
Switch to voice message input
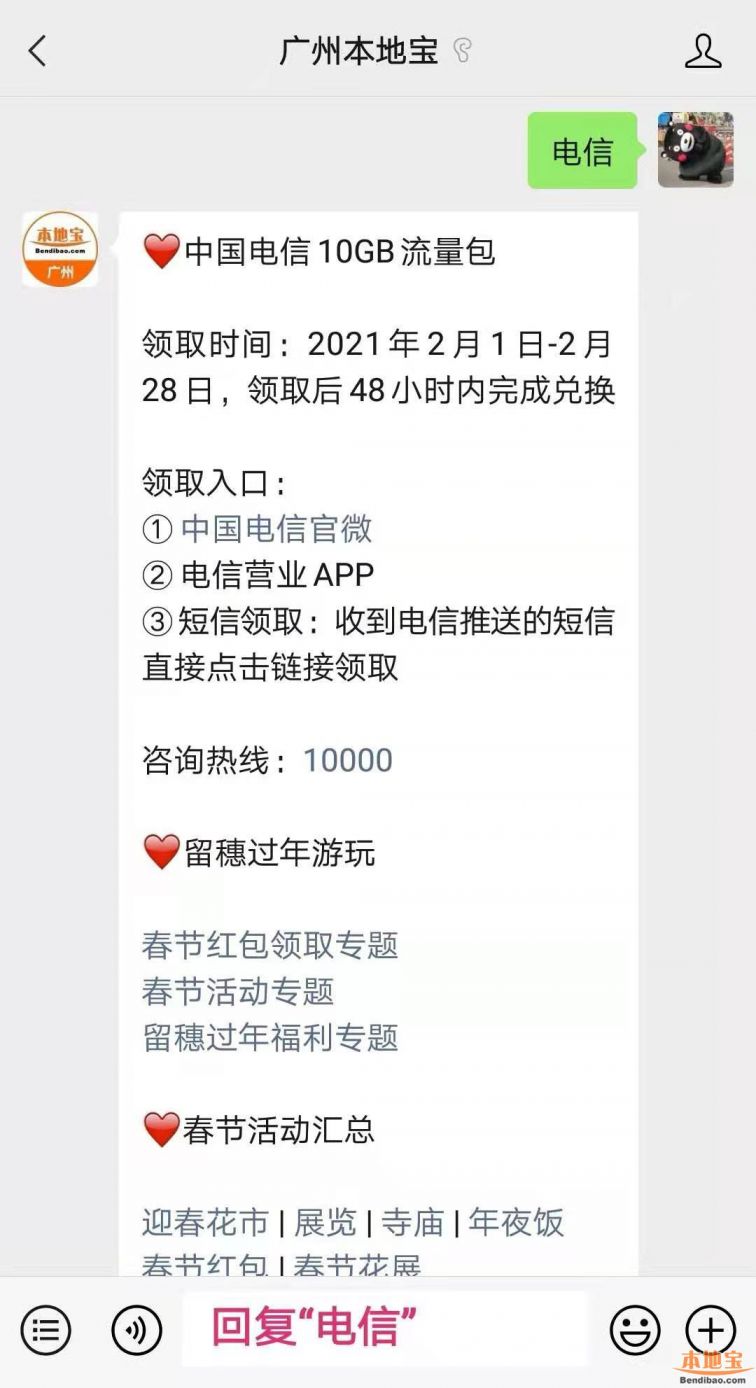136,1329
